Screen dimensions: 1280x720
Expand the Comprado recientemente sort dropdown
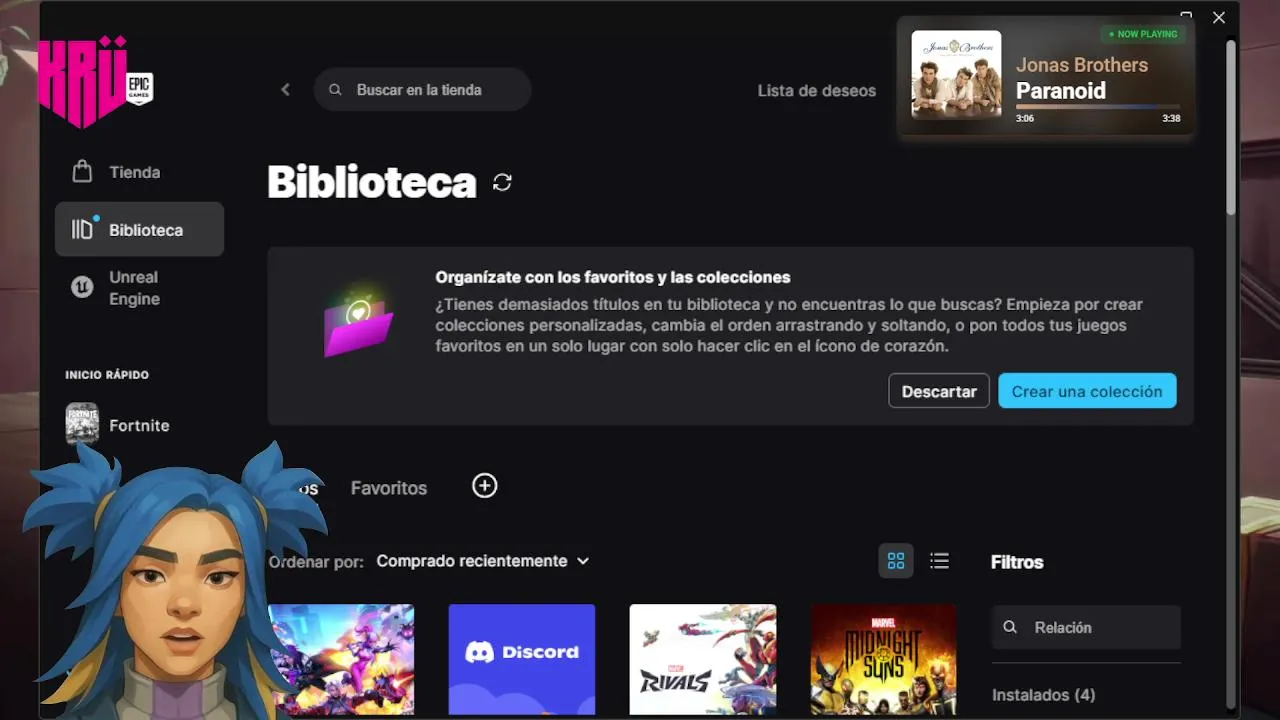coord(482,561)
